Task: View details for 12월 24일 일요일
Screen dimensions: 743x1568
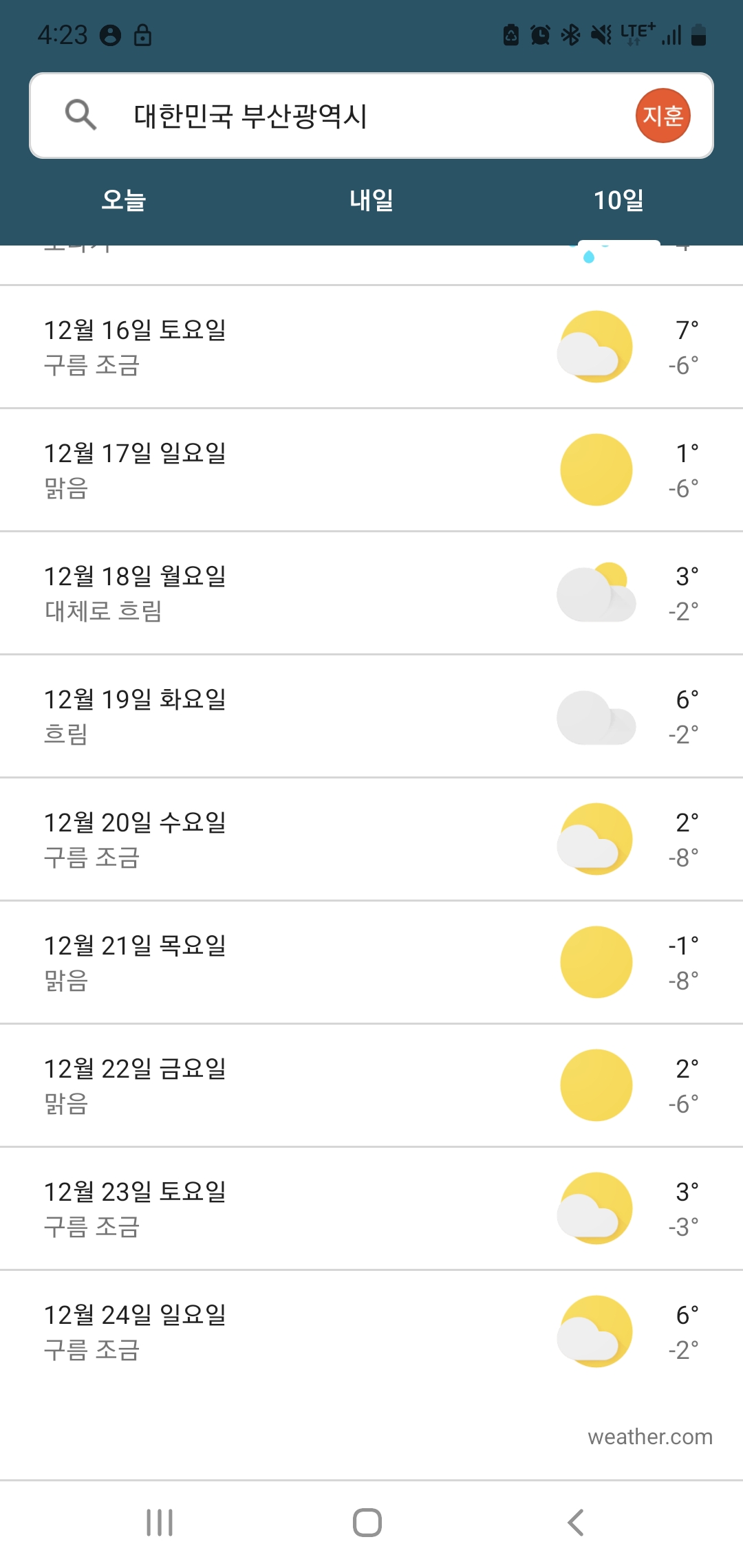Action: click(x=371, y=1332)
